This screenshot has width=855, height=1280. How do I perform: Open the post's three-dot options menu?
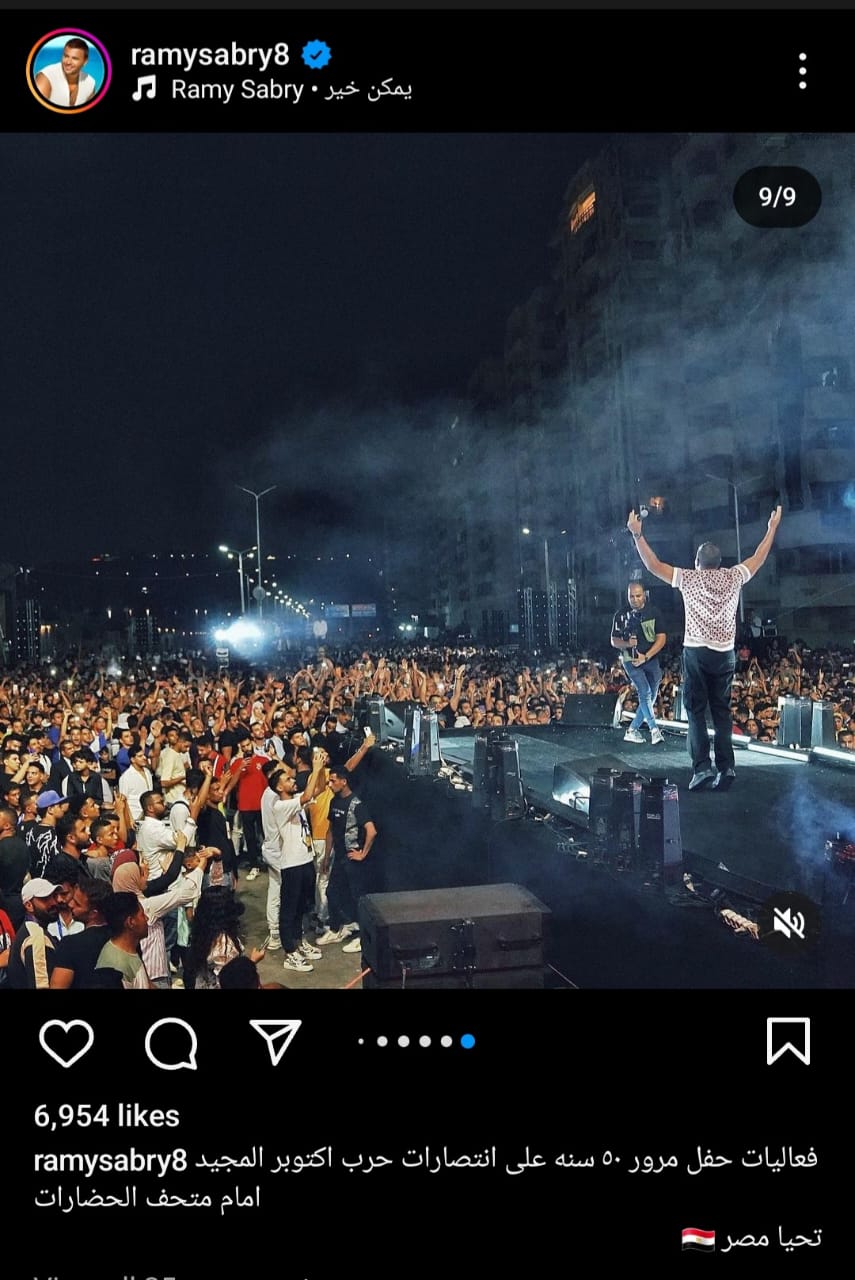pos(802,71)
